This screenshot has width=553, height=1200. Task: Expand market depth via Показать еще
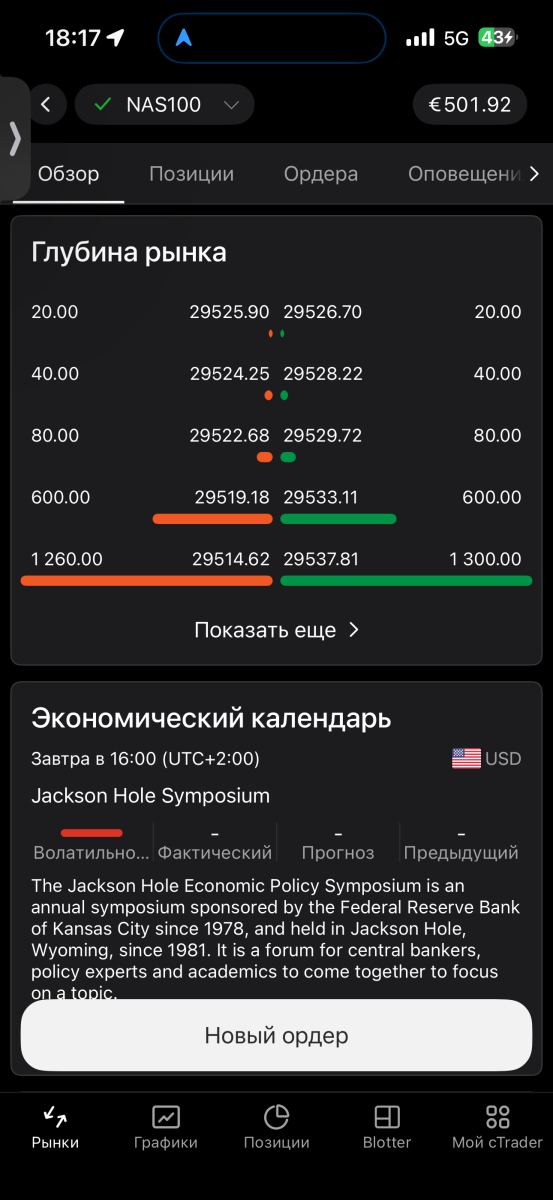pos(277,630)
